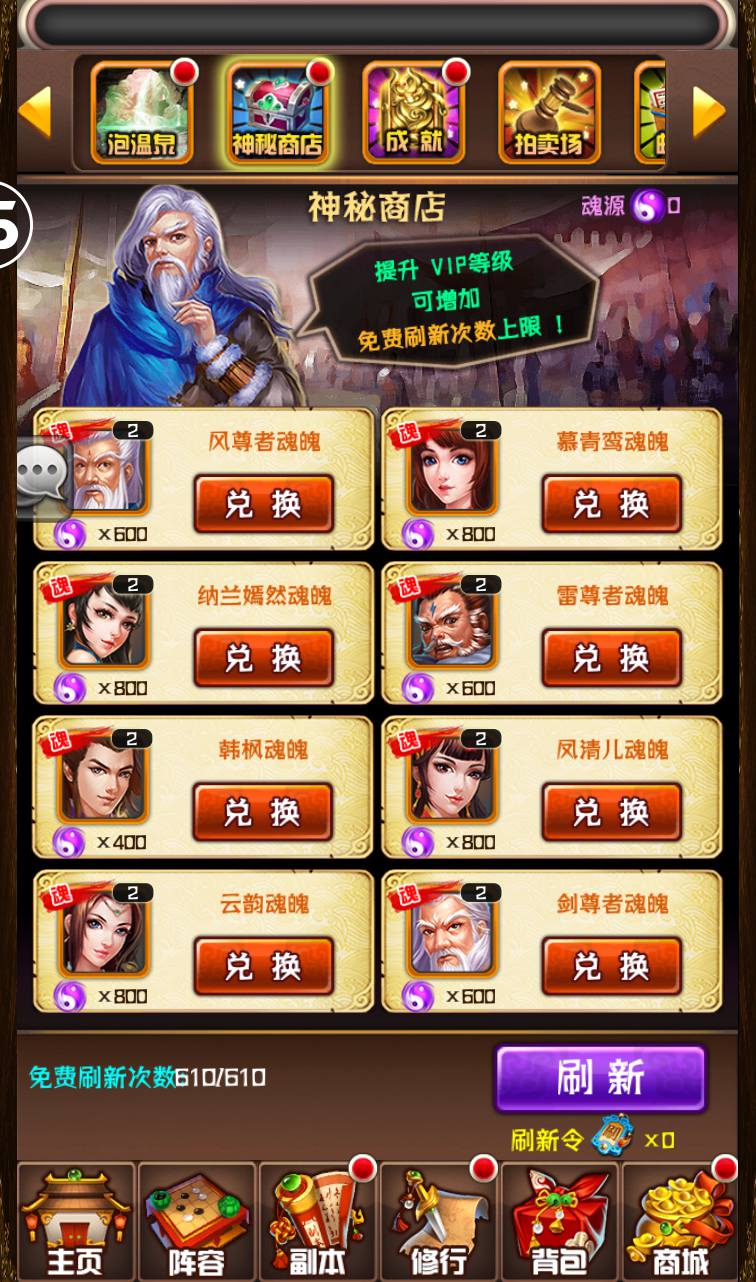Viewport: 756px width, 1282px height.
Task: Select the 神秘商店 mystery shop icon
Action: point(278,113)
